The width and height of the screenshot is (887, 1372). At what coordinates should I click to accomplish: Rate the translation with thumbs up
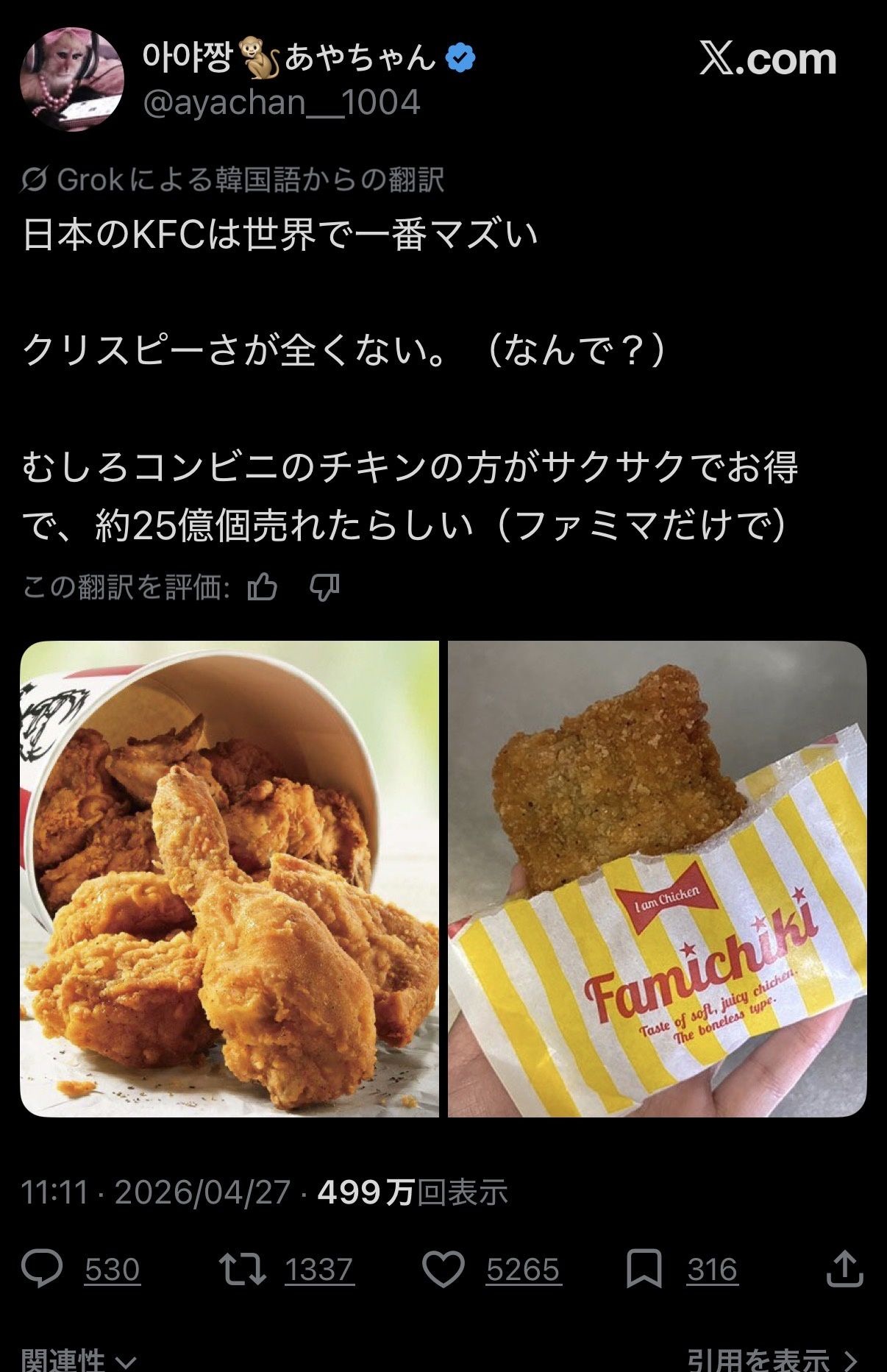262,588
